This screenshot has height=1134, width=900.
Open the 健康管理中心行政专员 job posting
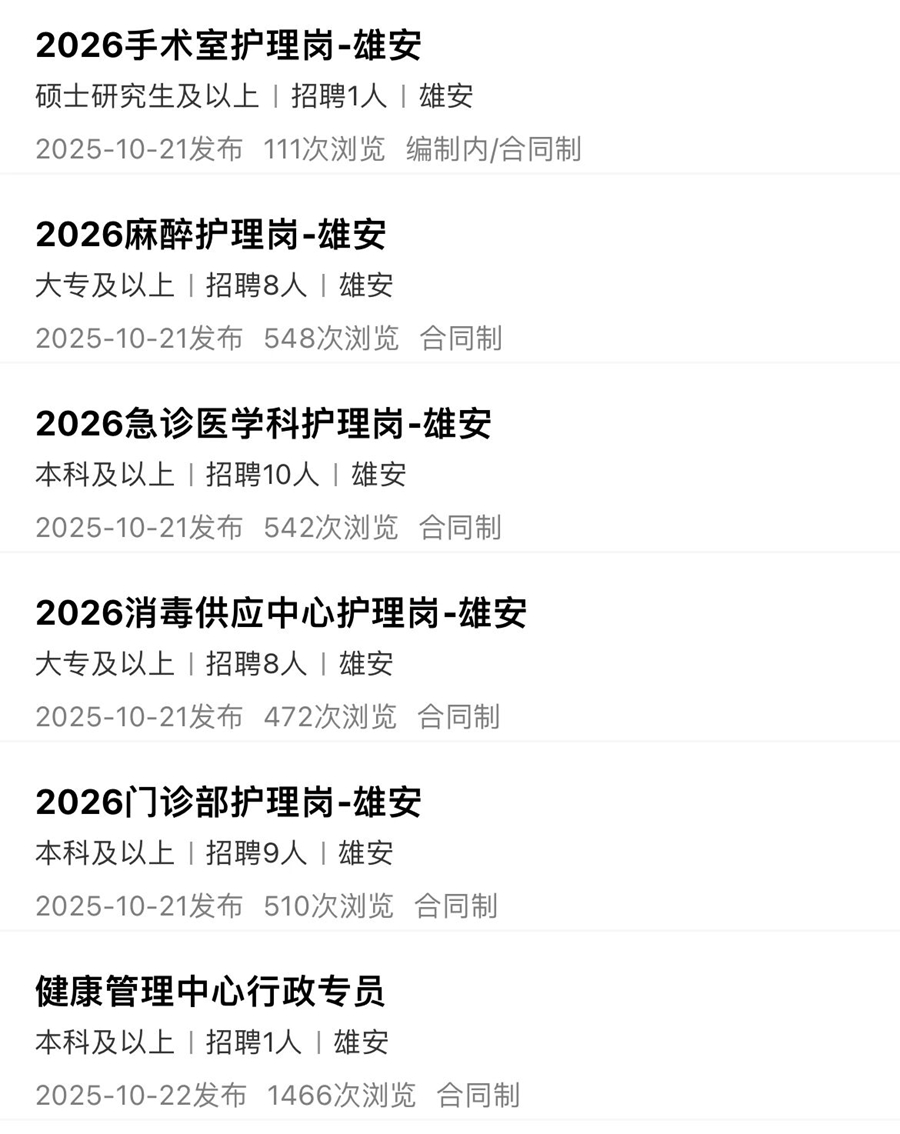coord(210,992)
